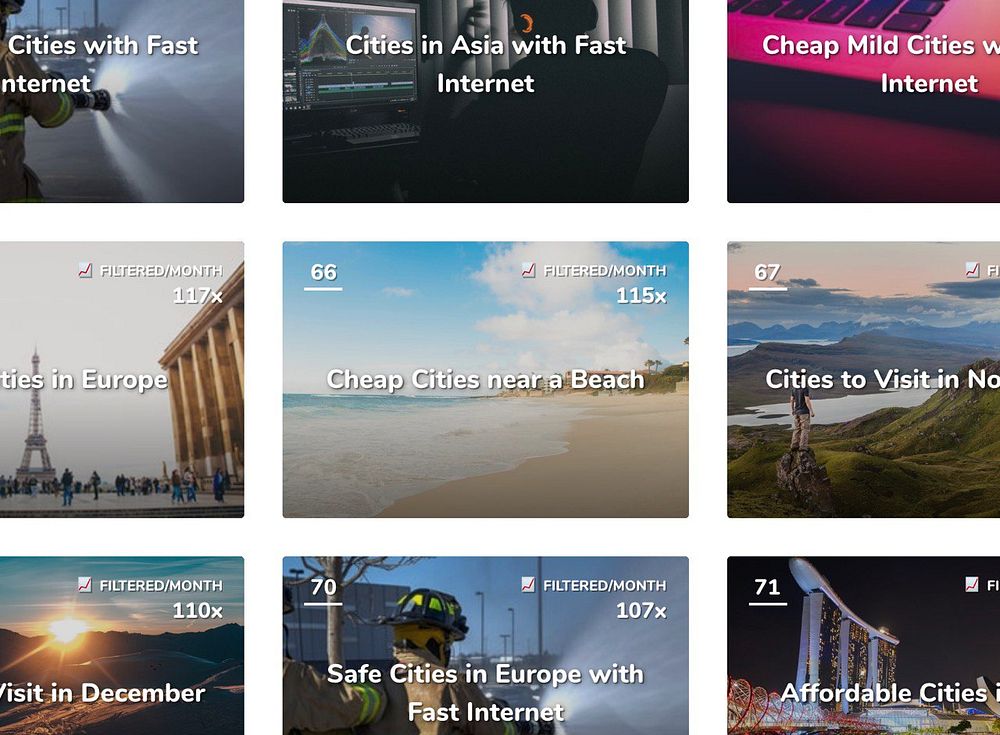Image resolution: width=1000 pixels, height=735 pixels.
Task: Select the Eiffel Tower cities in Europe card
Action: point(121,380)
